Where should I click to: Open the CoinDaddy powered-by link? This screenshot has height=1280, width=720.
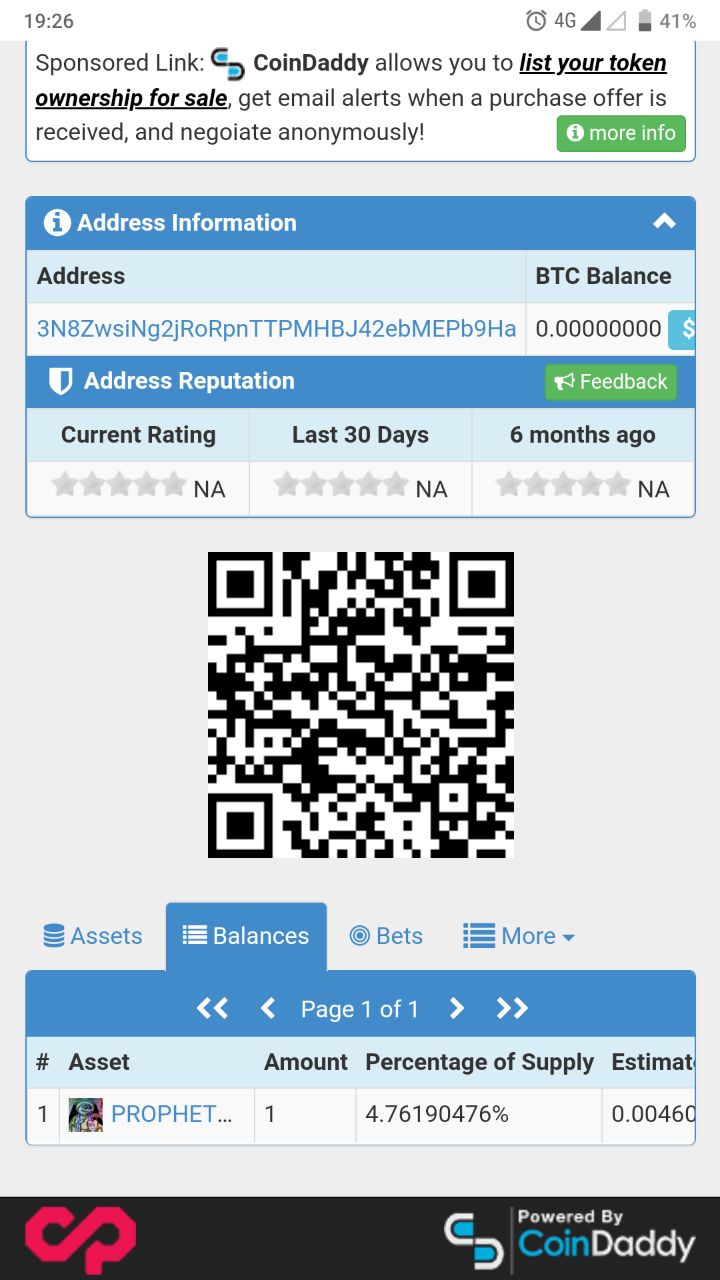[x=570, y=1239]
